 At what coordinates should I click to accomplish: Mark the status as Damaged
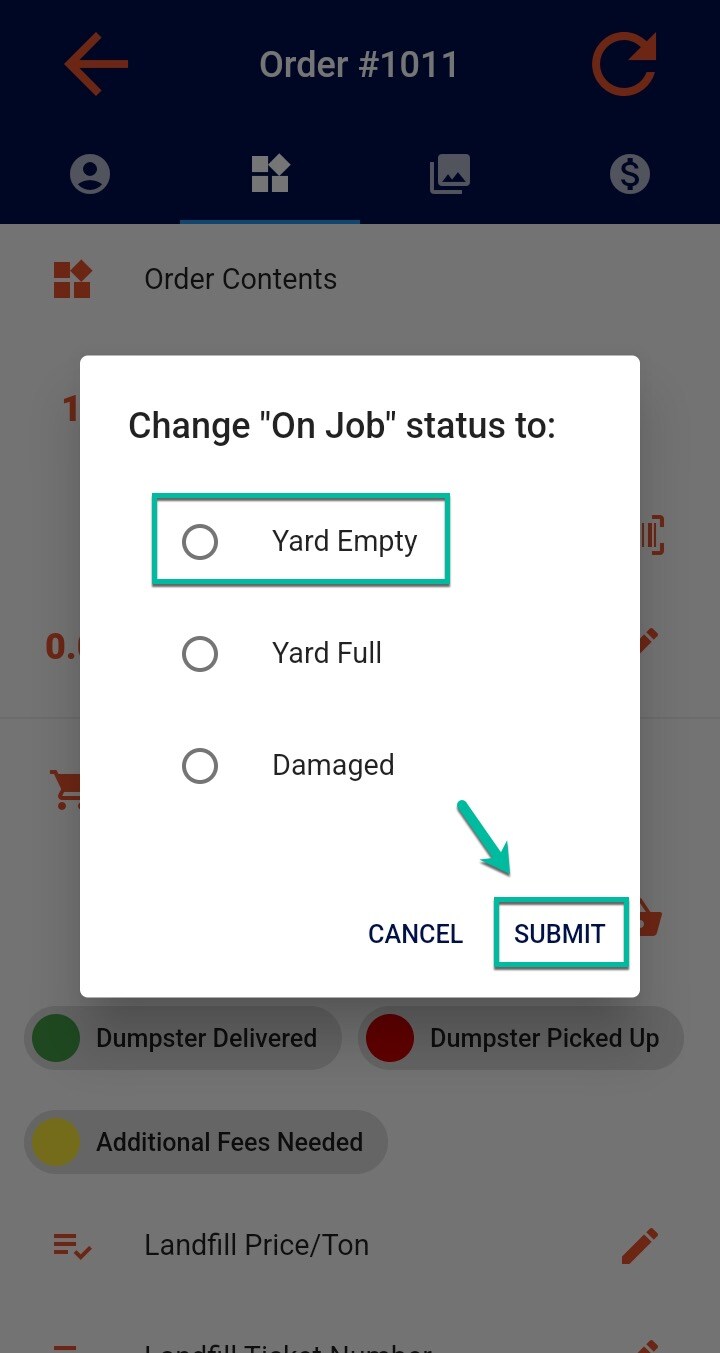pos(200,766)
